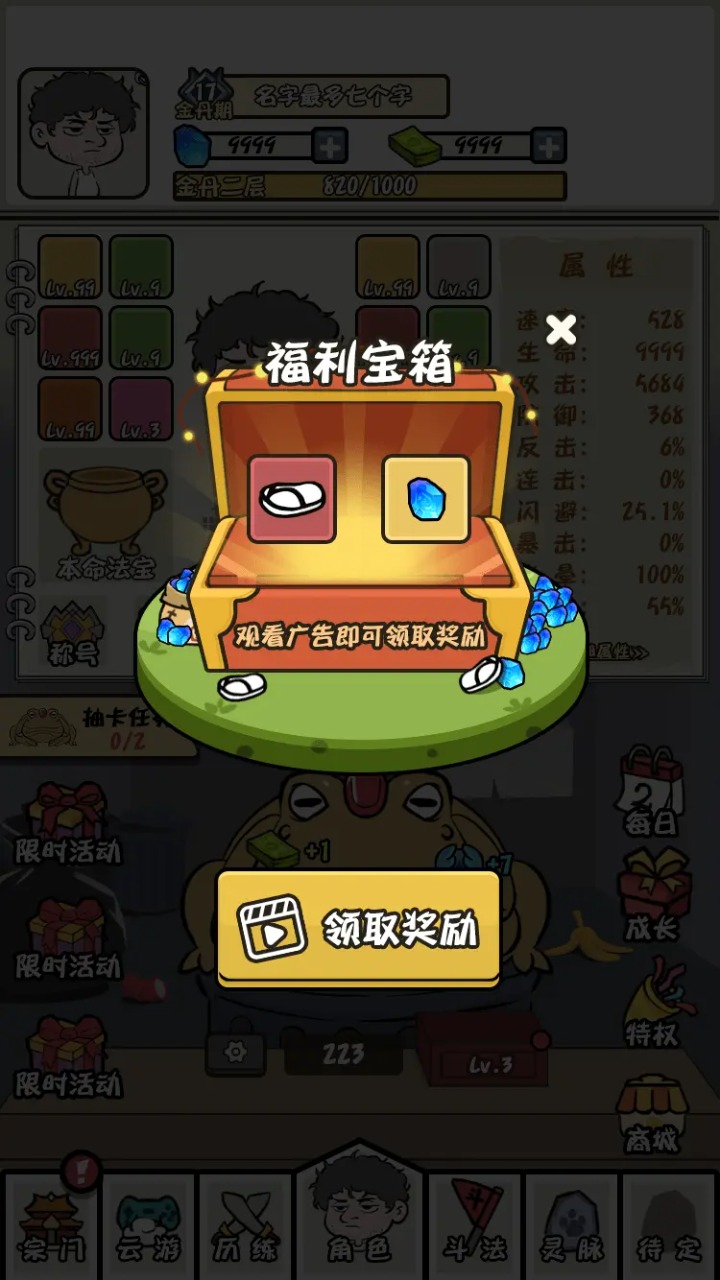Select the blue crystal reward in chest
This screenshot has width=720, height=1280.
[x=426, y=498]
